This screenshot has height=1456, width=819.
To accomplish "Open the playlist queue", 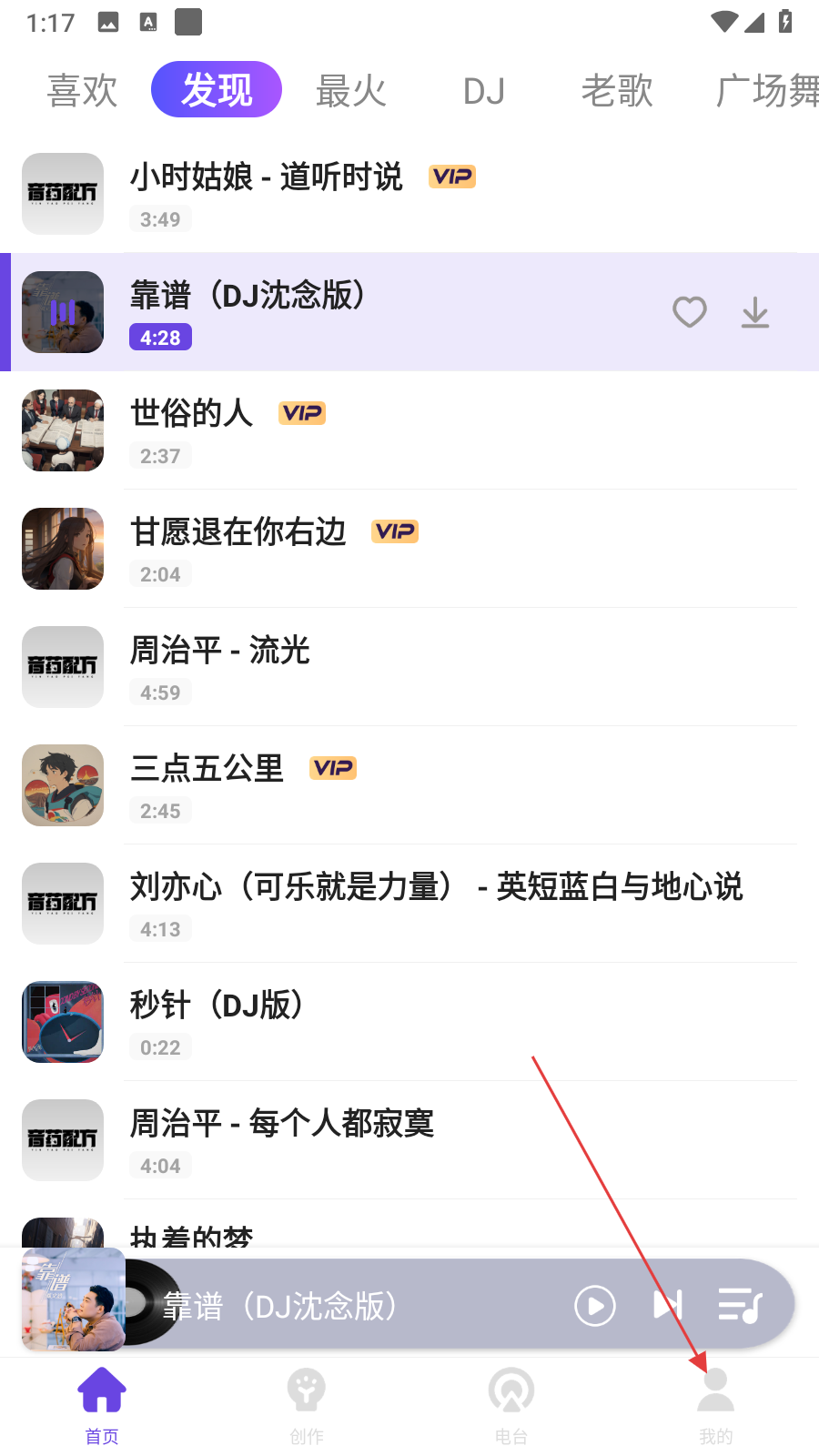I will 740,1306.
